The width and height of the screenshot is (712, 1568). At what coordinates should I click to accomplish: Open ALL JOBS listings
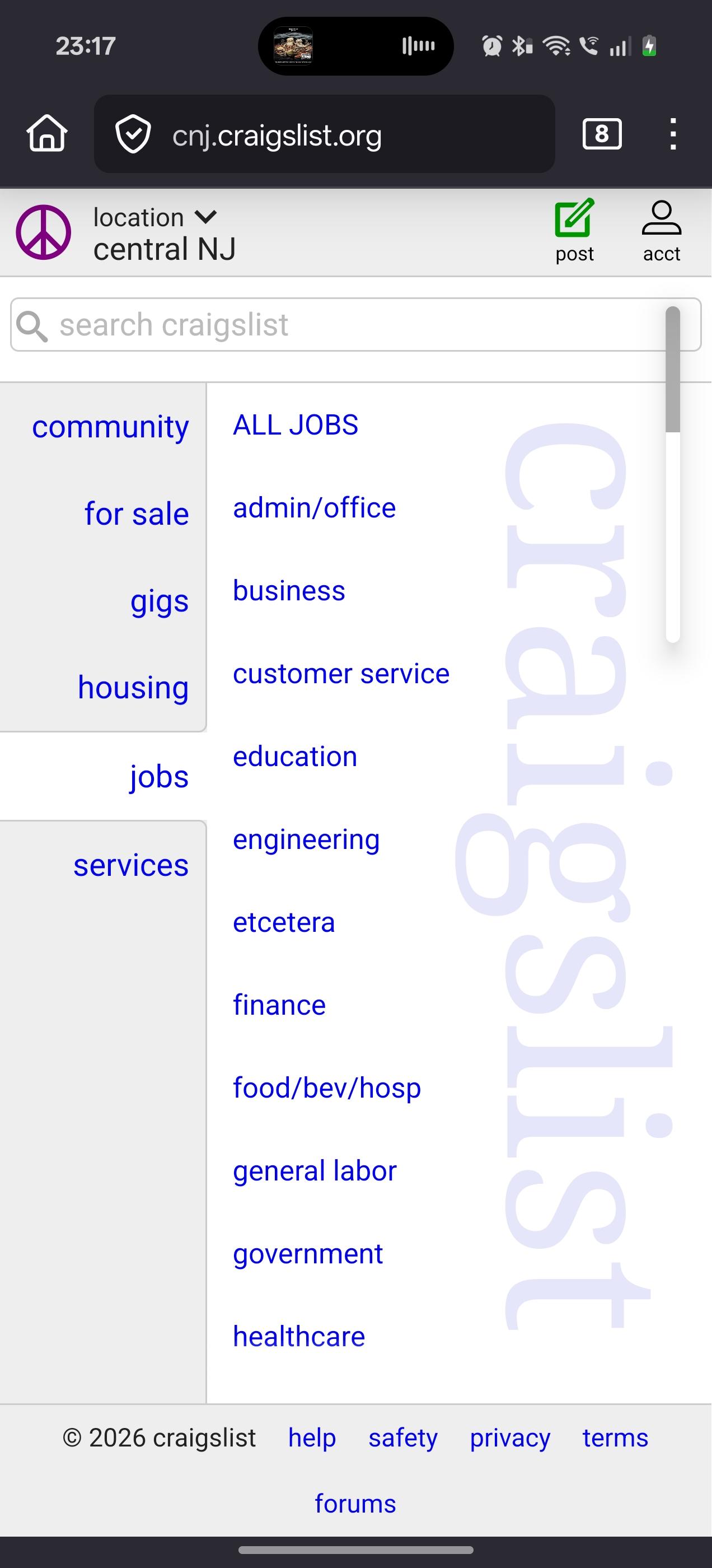(295, 425)
